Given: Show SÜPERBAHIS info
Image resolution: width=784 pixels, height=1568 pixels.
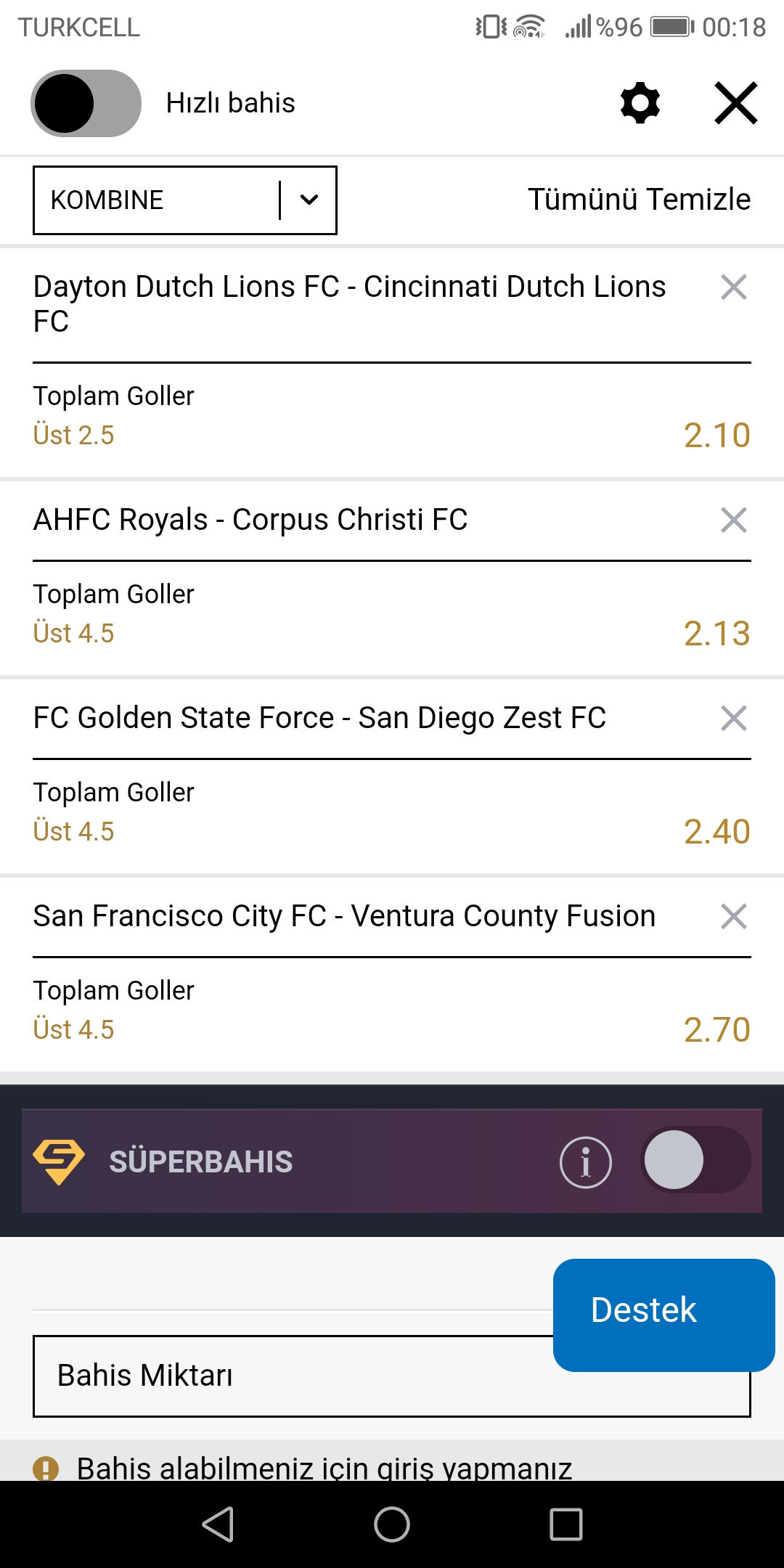Looking at the screenshot, I should point(586,1161).
